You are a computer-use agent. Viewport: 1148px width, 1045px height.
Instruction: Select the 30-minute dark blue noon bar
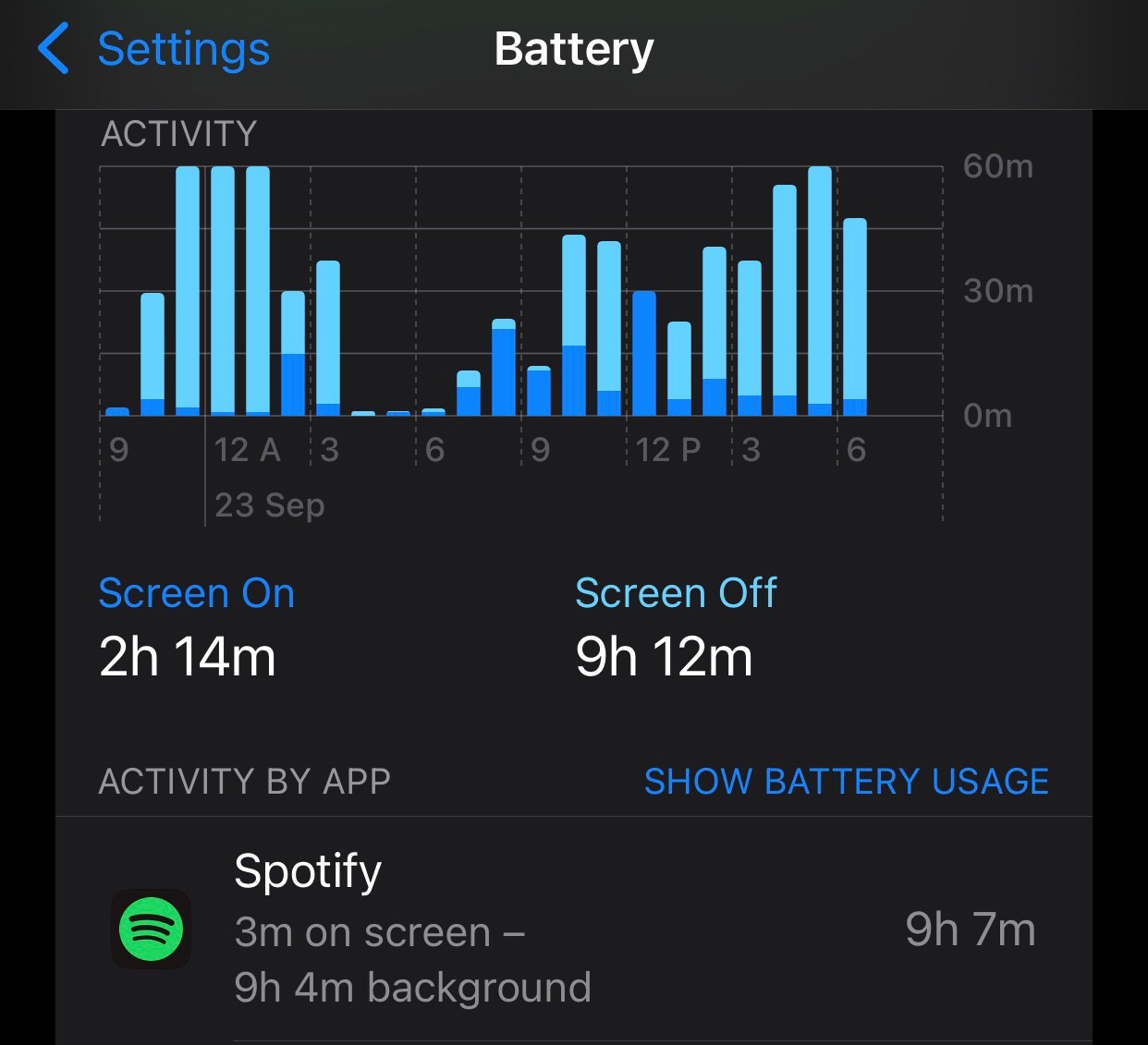[x=644, y=354]
